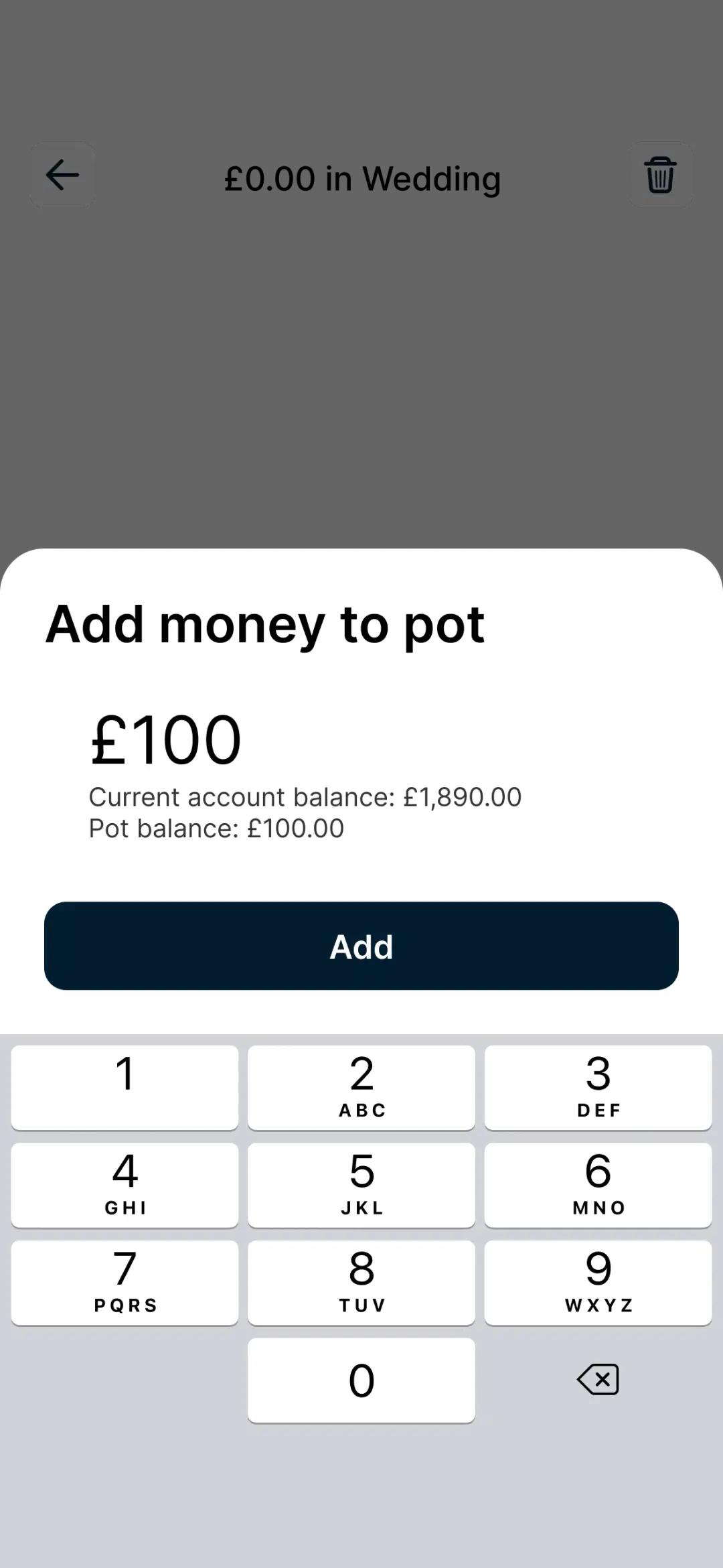Tap the 3 key
Viewport: 723px width, 1568px height.
(x=598, y=1087)
